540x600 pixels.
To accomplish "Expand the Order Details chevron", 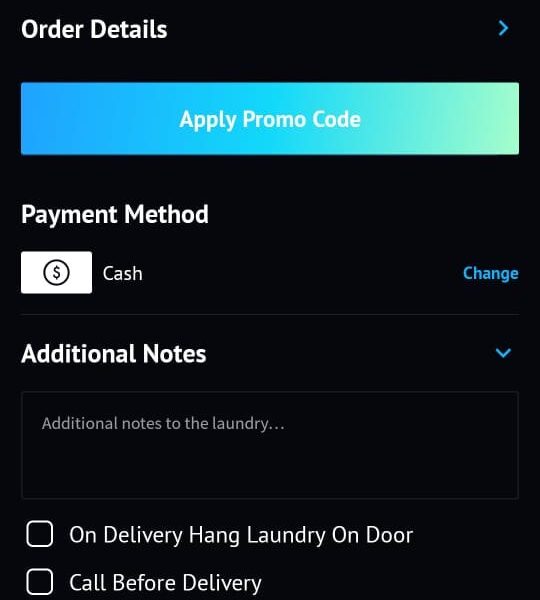I will click(x=503, y=29).
